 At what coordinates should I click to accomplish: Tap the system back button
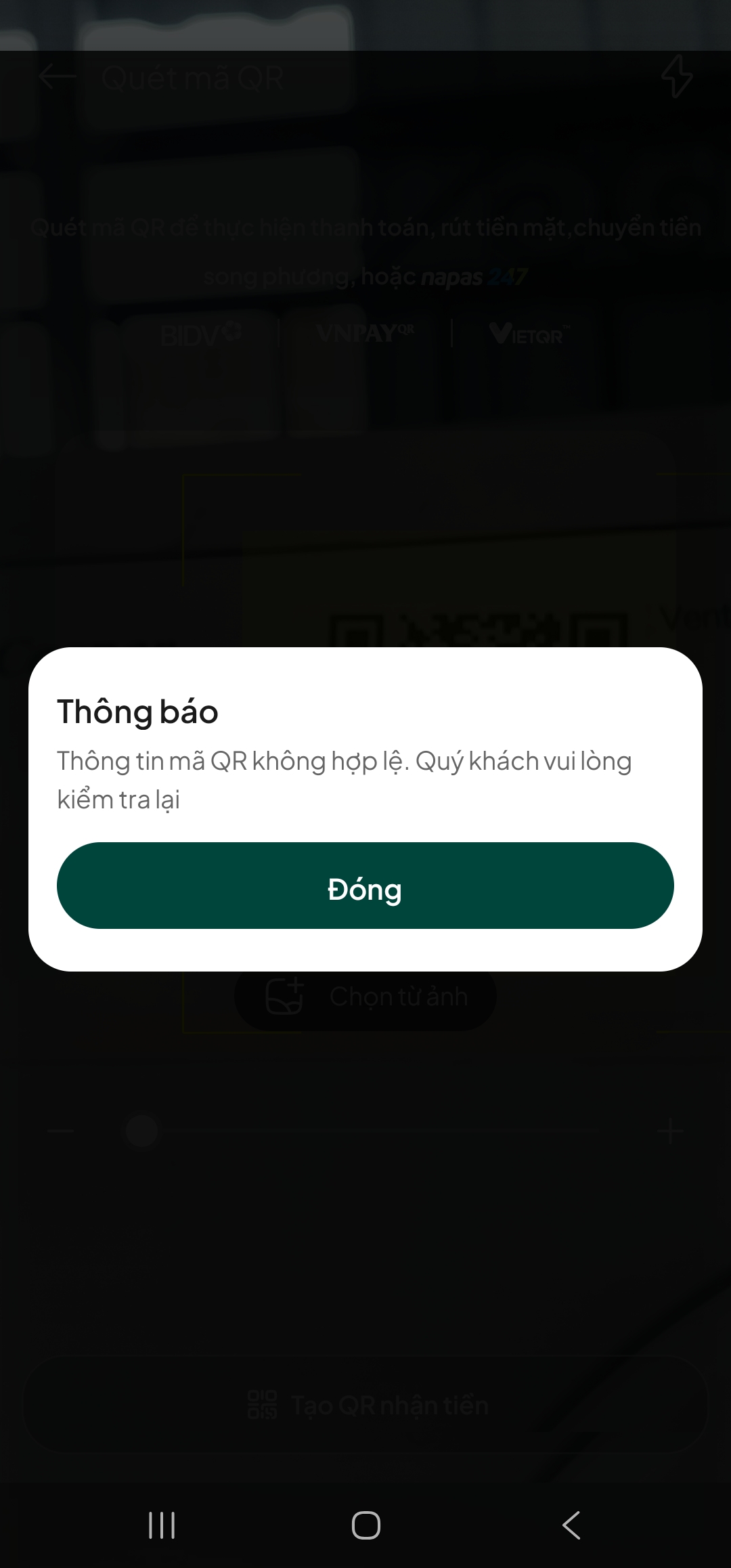(571, 1525)
